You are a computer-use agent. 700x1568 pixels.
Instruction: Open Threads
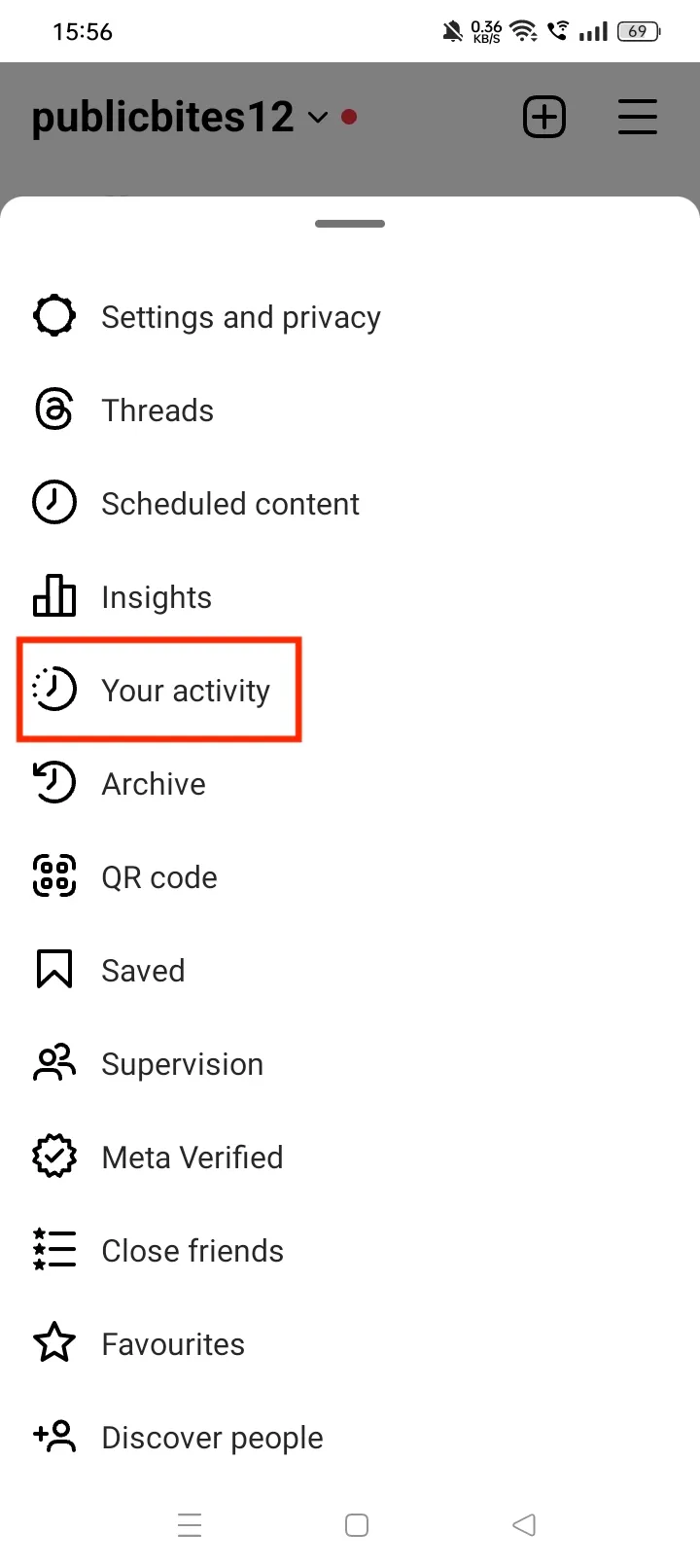157,410
